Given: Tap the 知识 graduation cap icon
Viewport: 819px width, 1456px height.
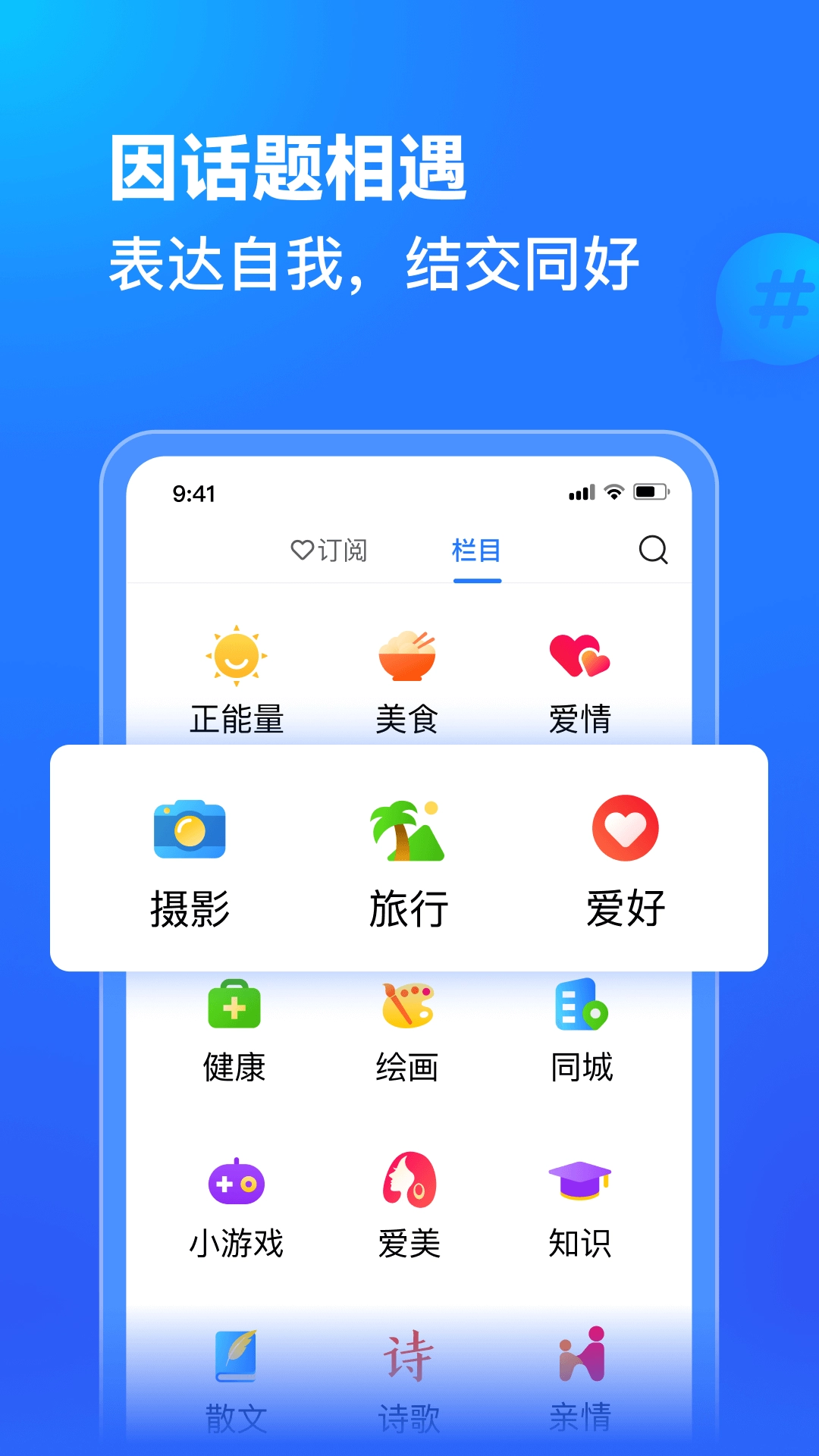Looking at the screenshot, I should [x=580, y=1181].
